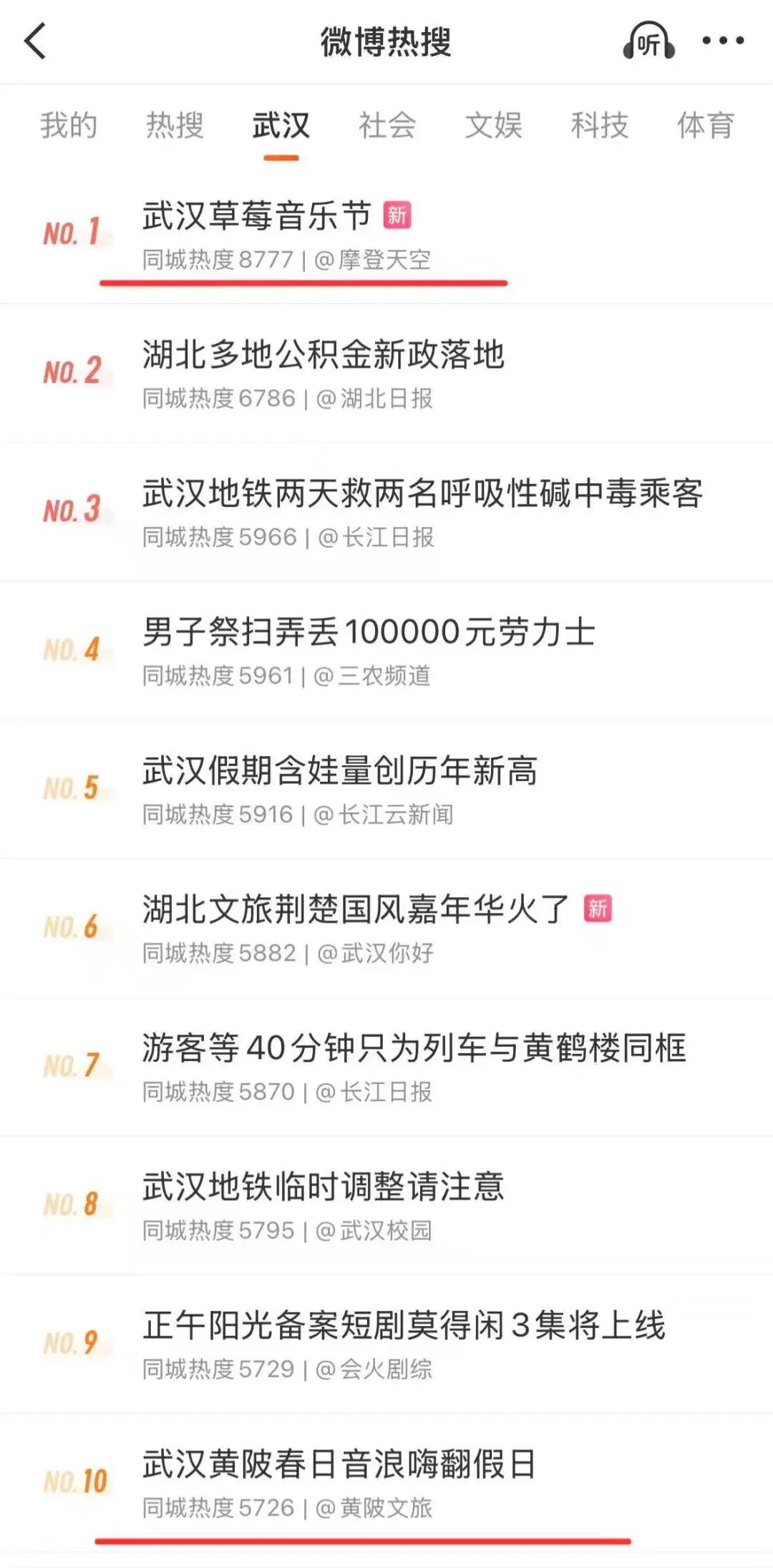This screenshot has height=1568, width=773.
Task: Switch to the 热搜 tab
Action: [175, 125]
